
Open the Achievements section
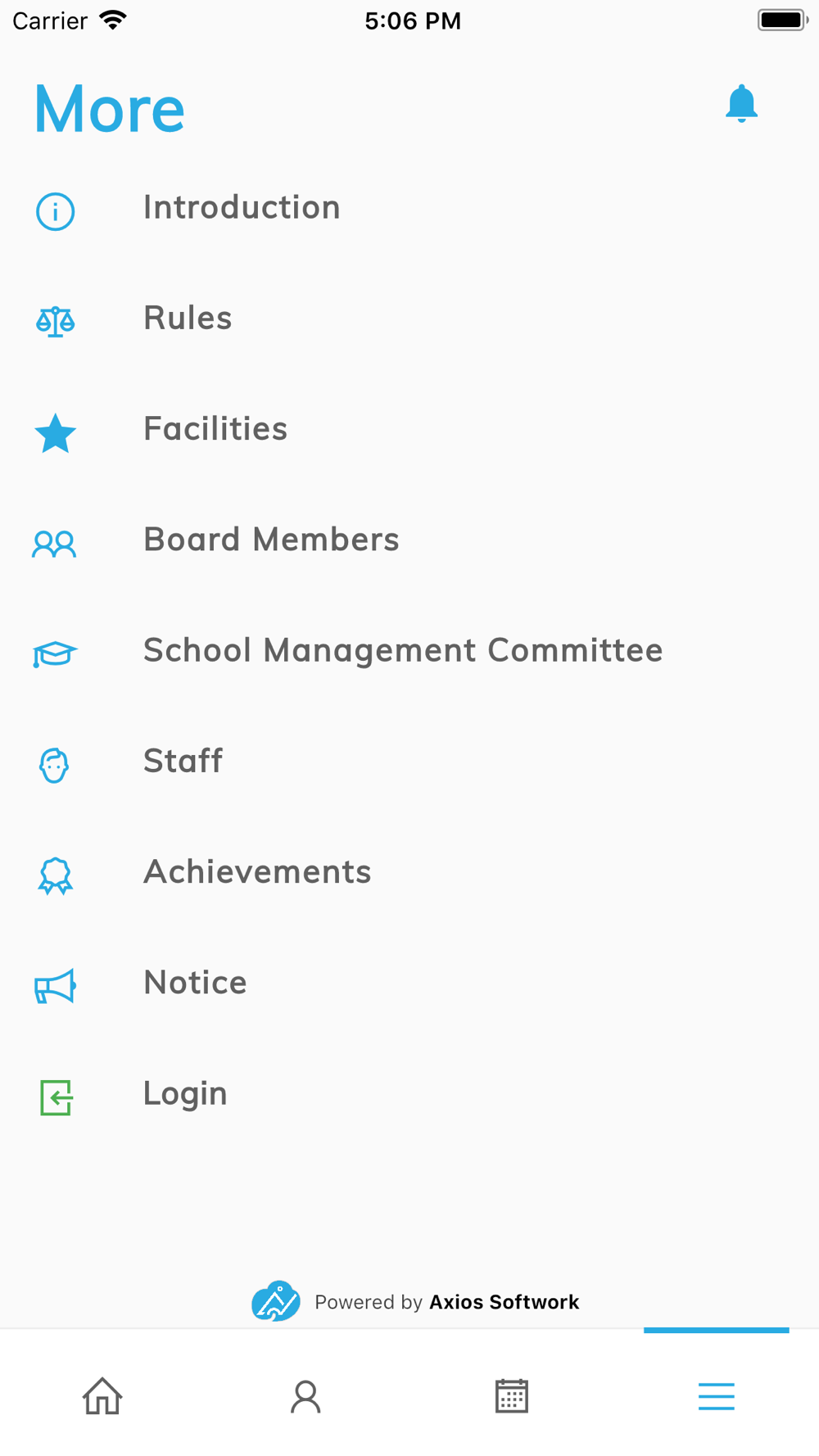point(409,873)
